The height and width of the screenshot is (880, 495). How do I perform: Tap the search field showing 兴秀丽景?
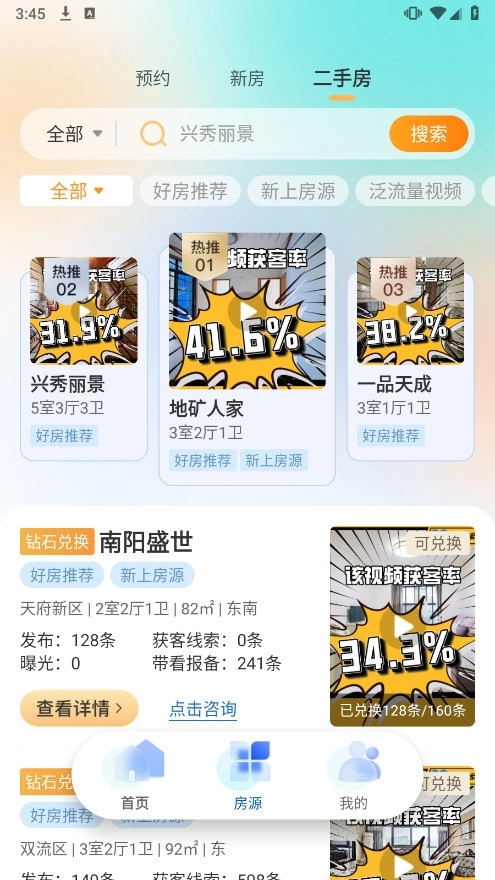(258, 134)
